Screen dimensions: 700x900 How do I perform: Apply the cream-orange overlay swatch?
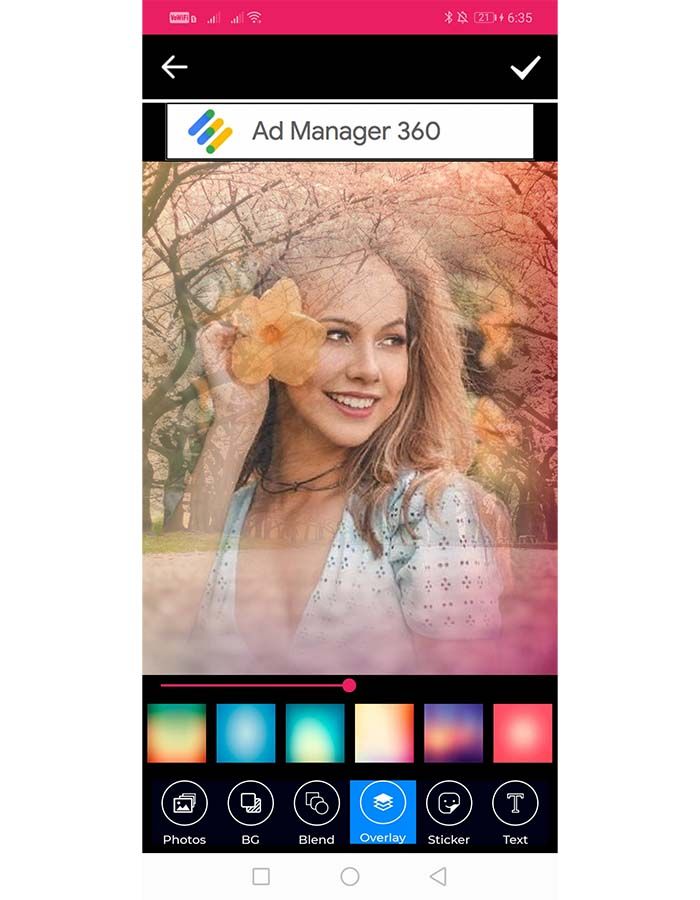click(384, 733)
